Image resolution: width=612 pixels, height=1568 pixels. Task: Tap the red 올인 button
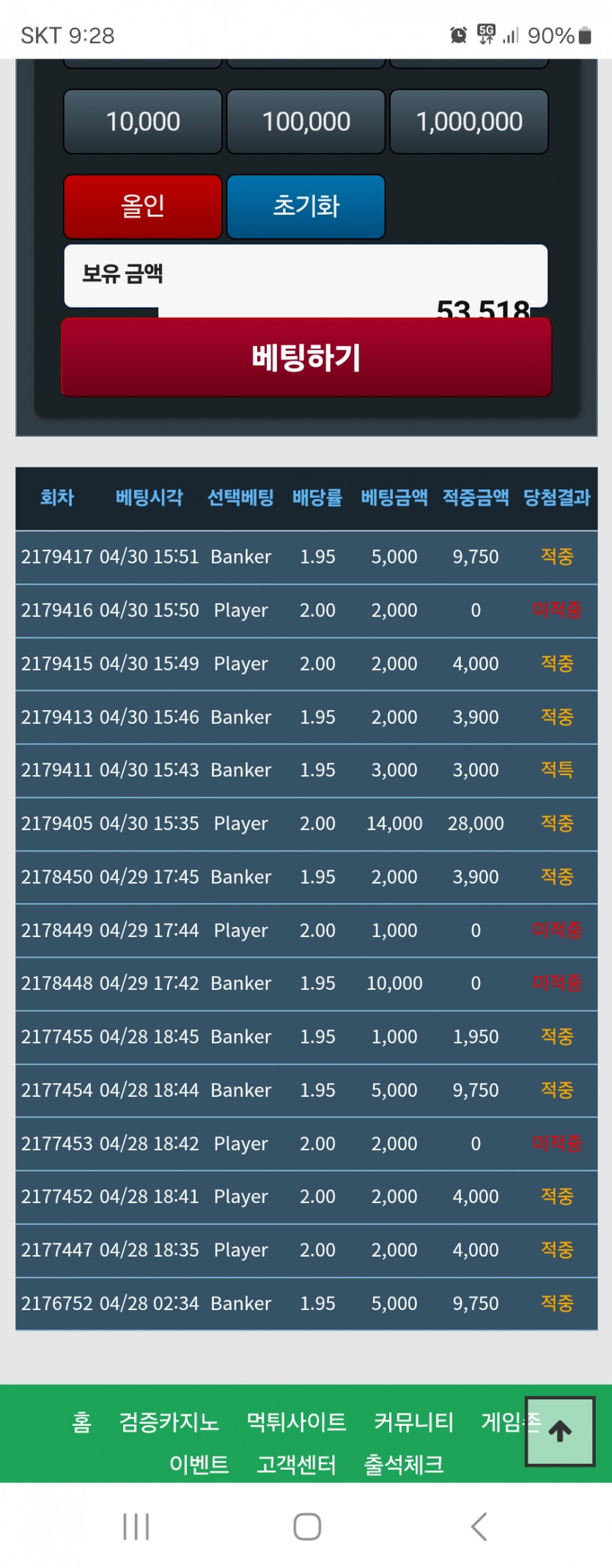[x=143, y=206]
